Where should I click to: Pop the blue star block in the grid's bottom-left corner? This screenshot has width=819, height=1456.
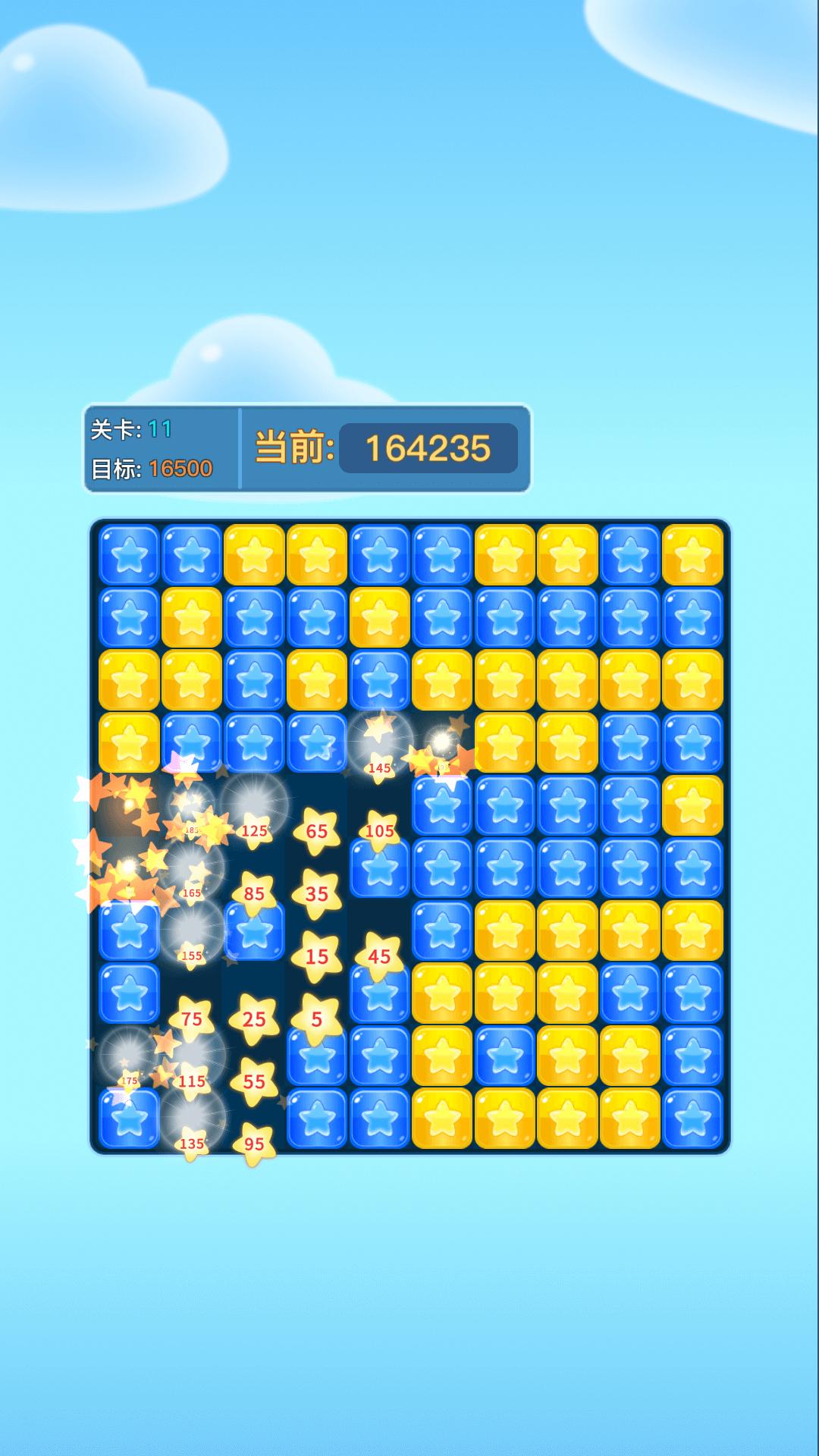pyautogui.click(x=129, y=1118)
